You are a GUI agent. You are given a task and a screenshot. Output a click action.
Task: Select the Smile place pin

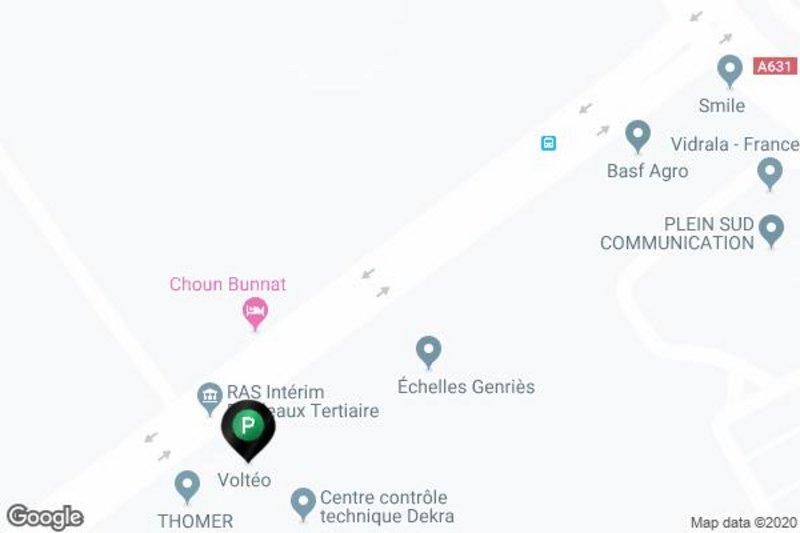click(730, 70)
